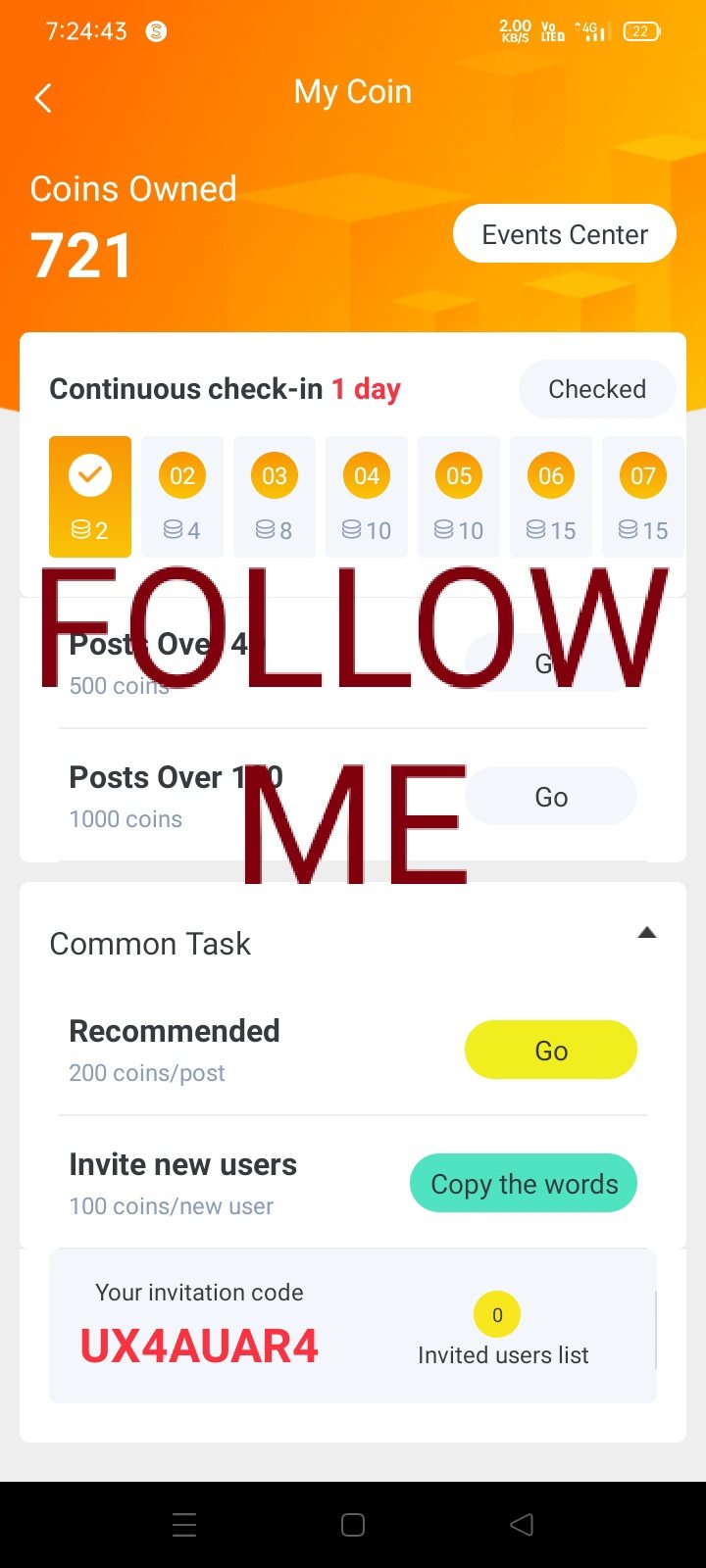Viewport: 706px width, 1568px height.
Task: Collapse the Common Task section
Action: click(x=646, y=933)
